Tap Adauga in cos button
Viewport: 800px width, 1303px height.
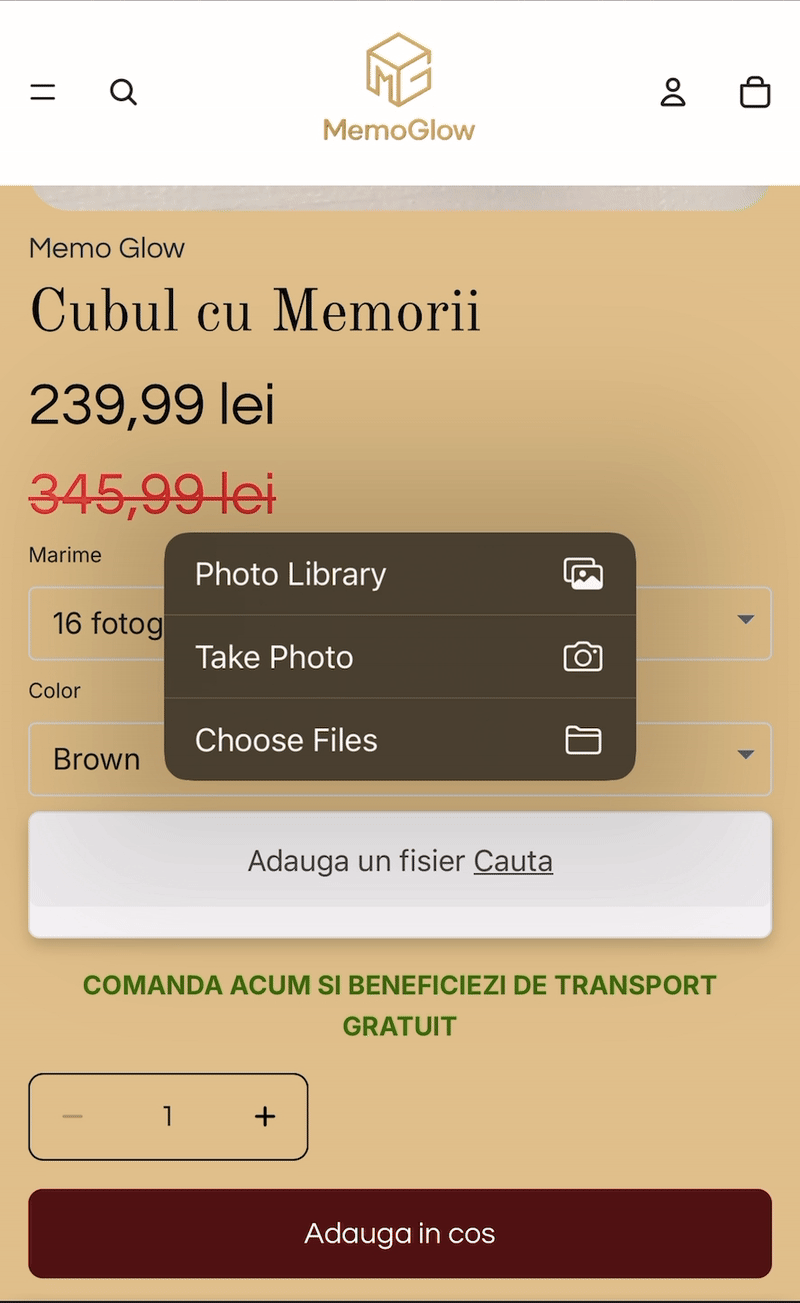pyautogui.click(x=400, y=1233)
